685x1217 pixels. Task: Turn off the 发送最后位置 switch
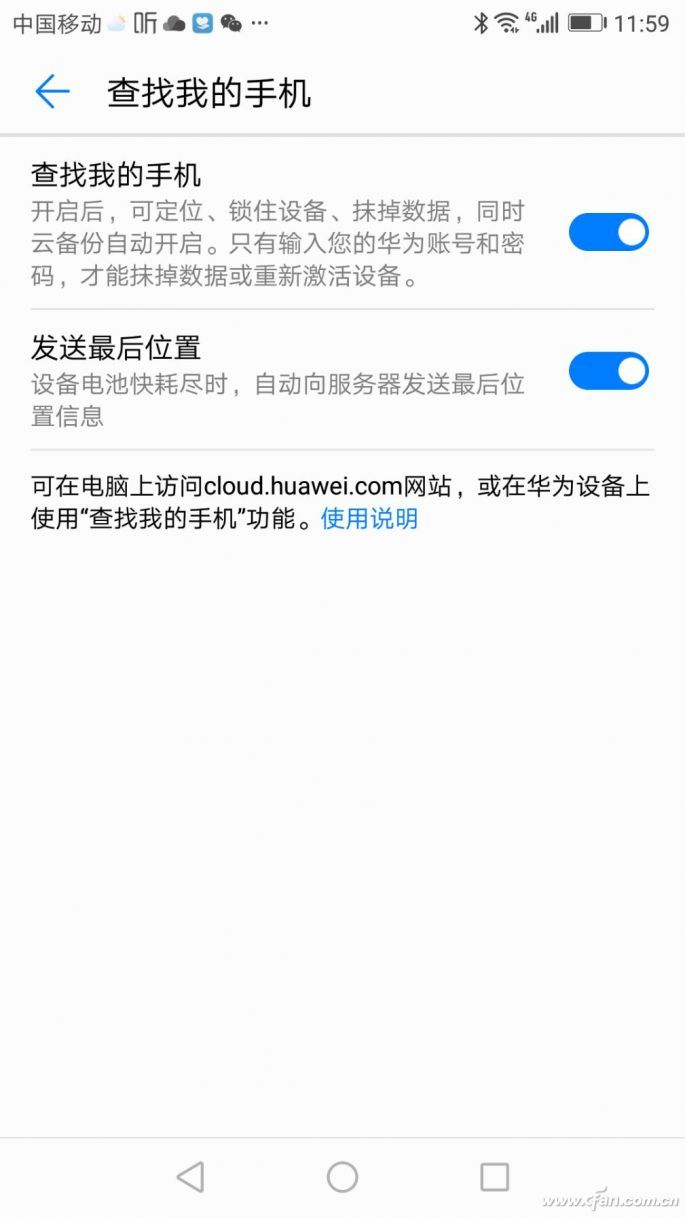pos(608,371)
